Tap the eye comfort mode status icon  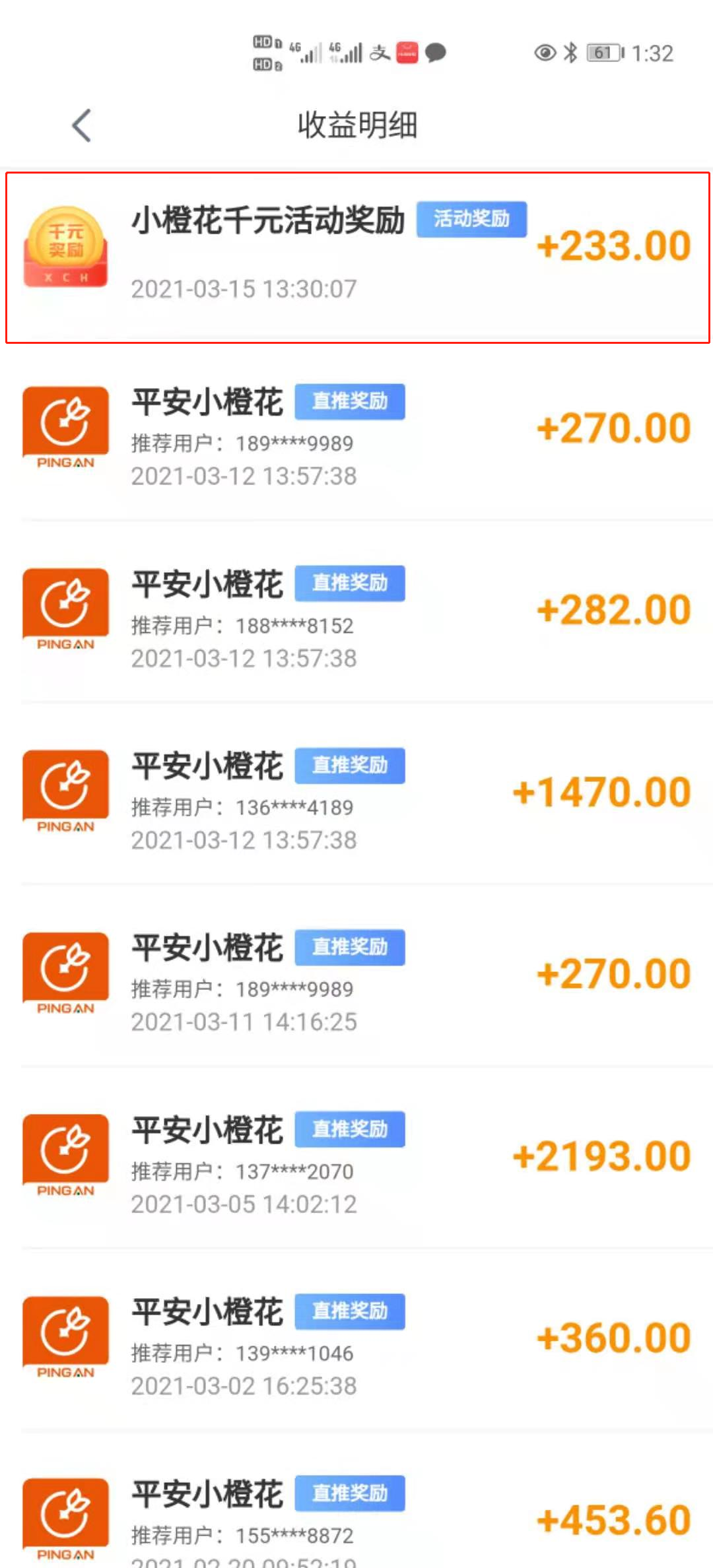[543, 53]
